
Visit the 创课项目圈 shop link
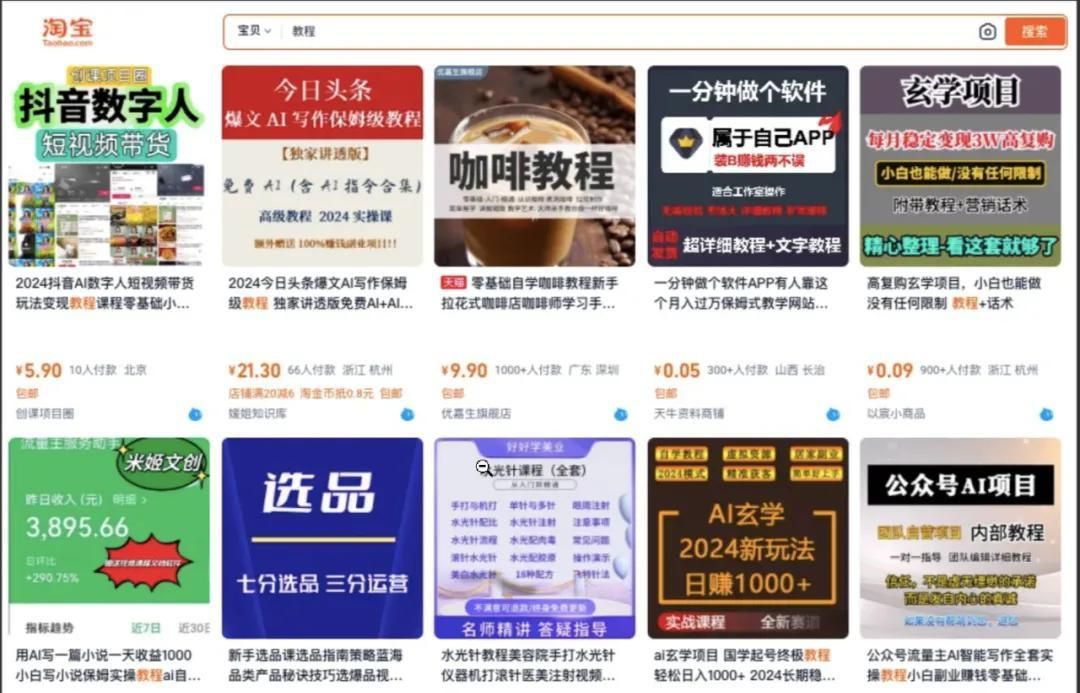[x=45, y=414]
